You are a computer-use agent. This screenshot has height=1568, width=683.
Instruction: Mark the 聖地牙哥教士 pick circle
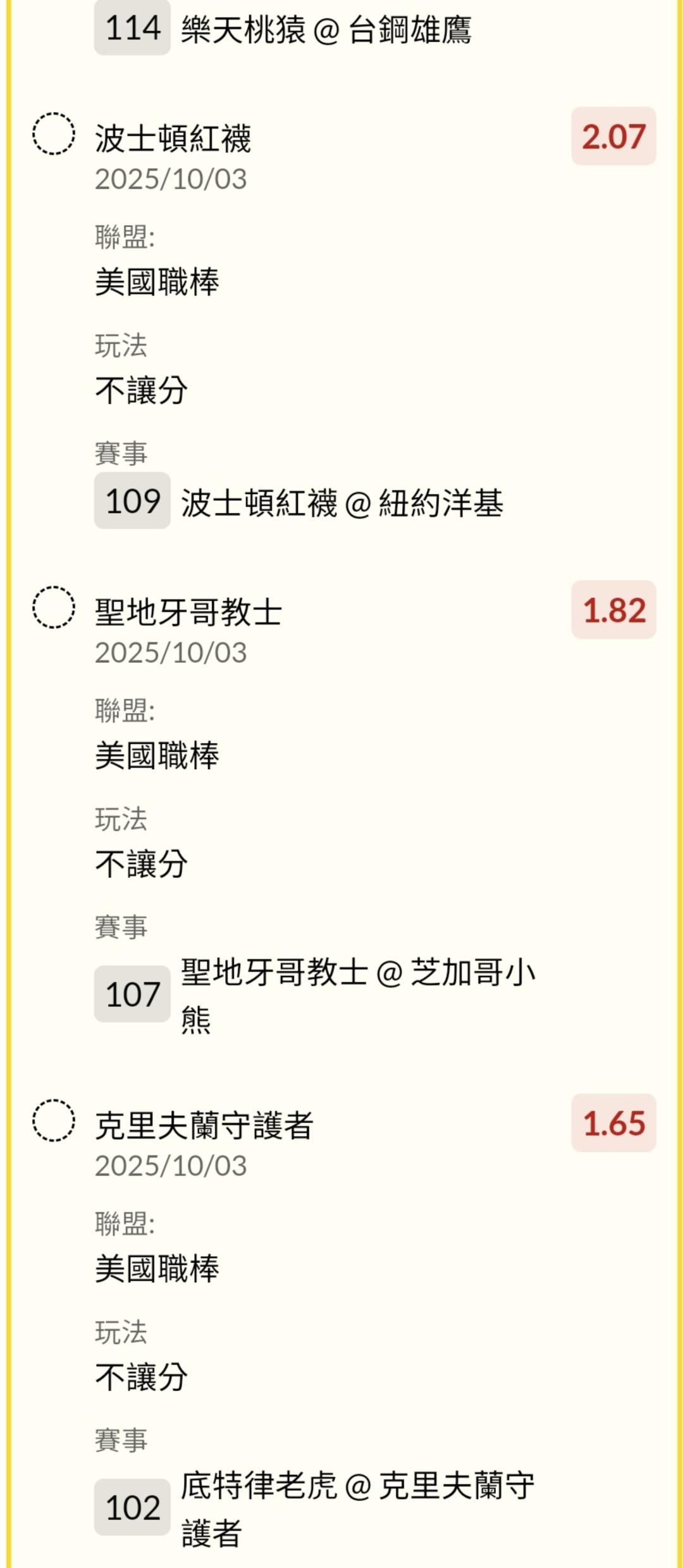(54, 607)
